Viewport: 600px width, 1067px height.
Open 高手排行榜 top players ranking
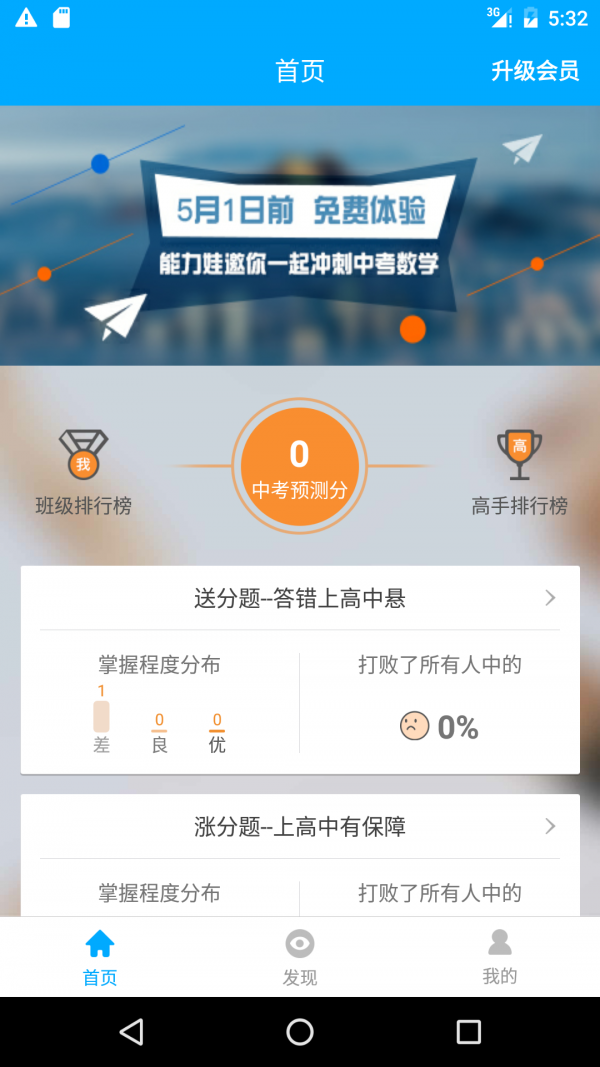(x=519, y=472)
